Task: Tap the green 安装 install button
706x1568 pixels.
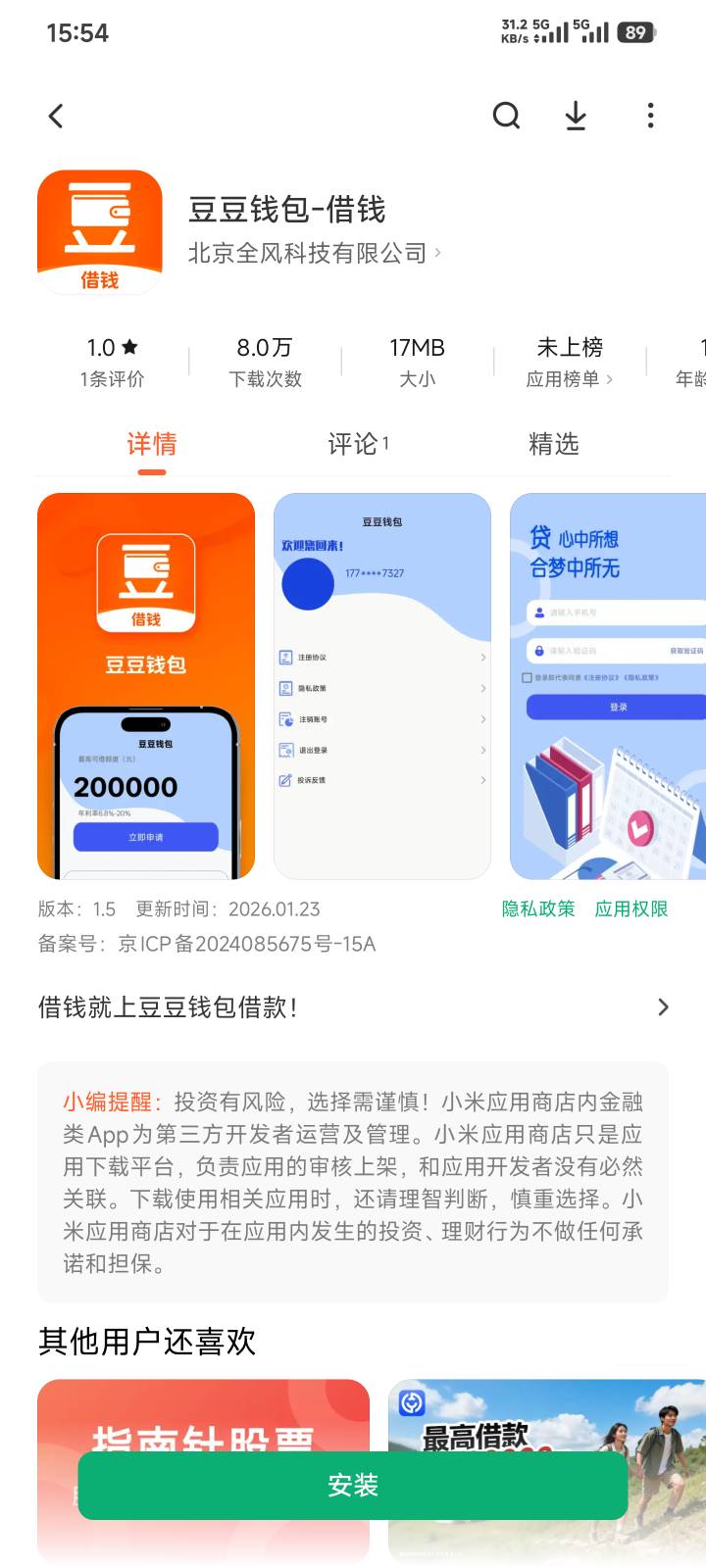Action: click(x=353, y=1485)
